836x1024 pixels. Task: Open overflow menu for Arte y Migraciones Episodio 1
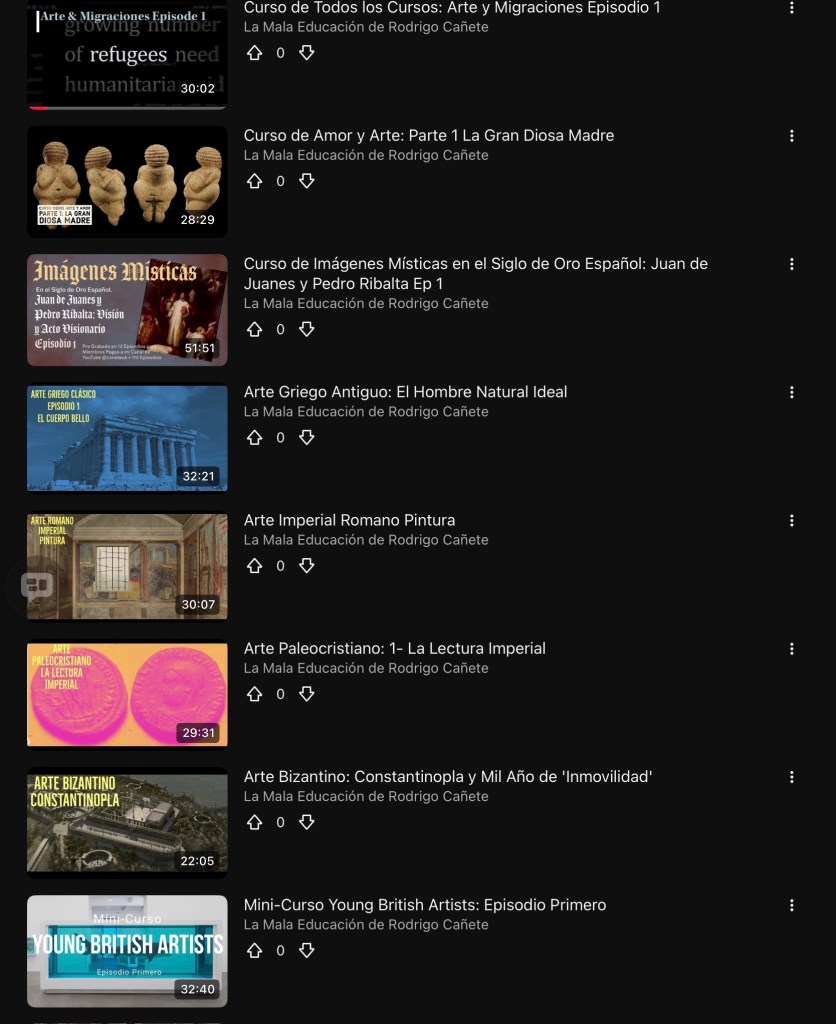coord(791,8)
